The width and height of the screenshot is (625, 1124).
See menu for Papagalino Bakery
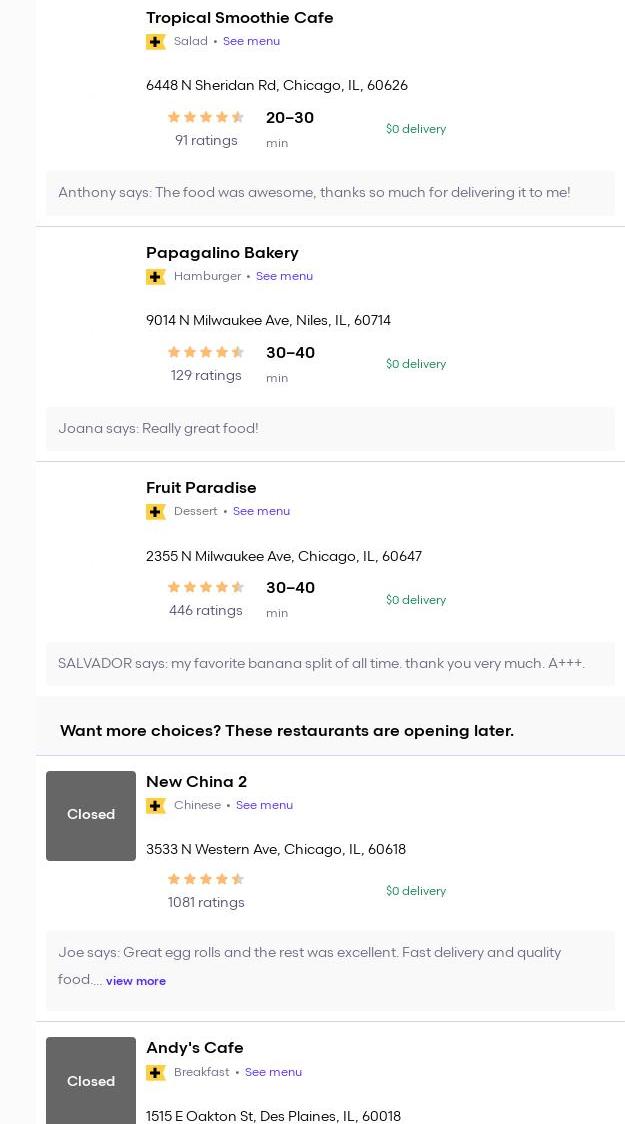coord(285,277)
